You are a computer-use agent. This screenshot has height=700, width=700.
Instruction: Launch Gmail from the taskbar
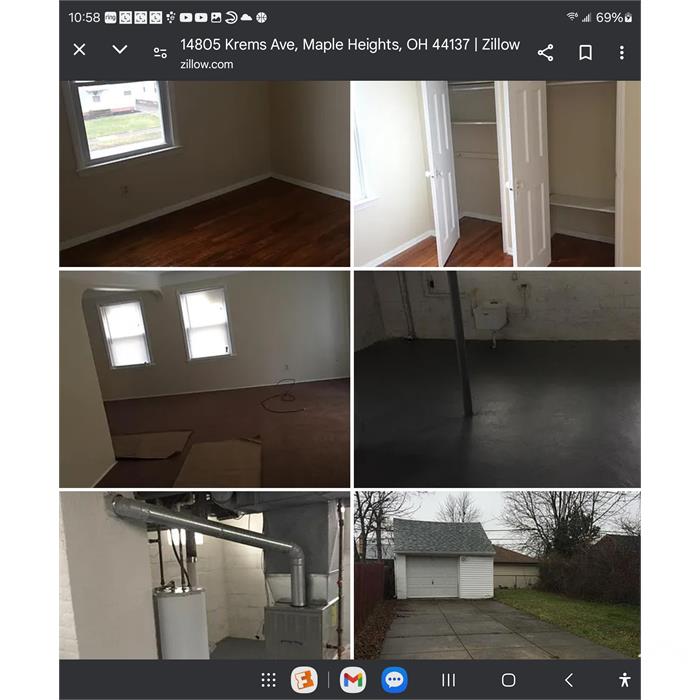pos(352,680)
